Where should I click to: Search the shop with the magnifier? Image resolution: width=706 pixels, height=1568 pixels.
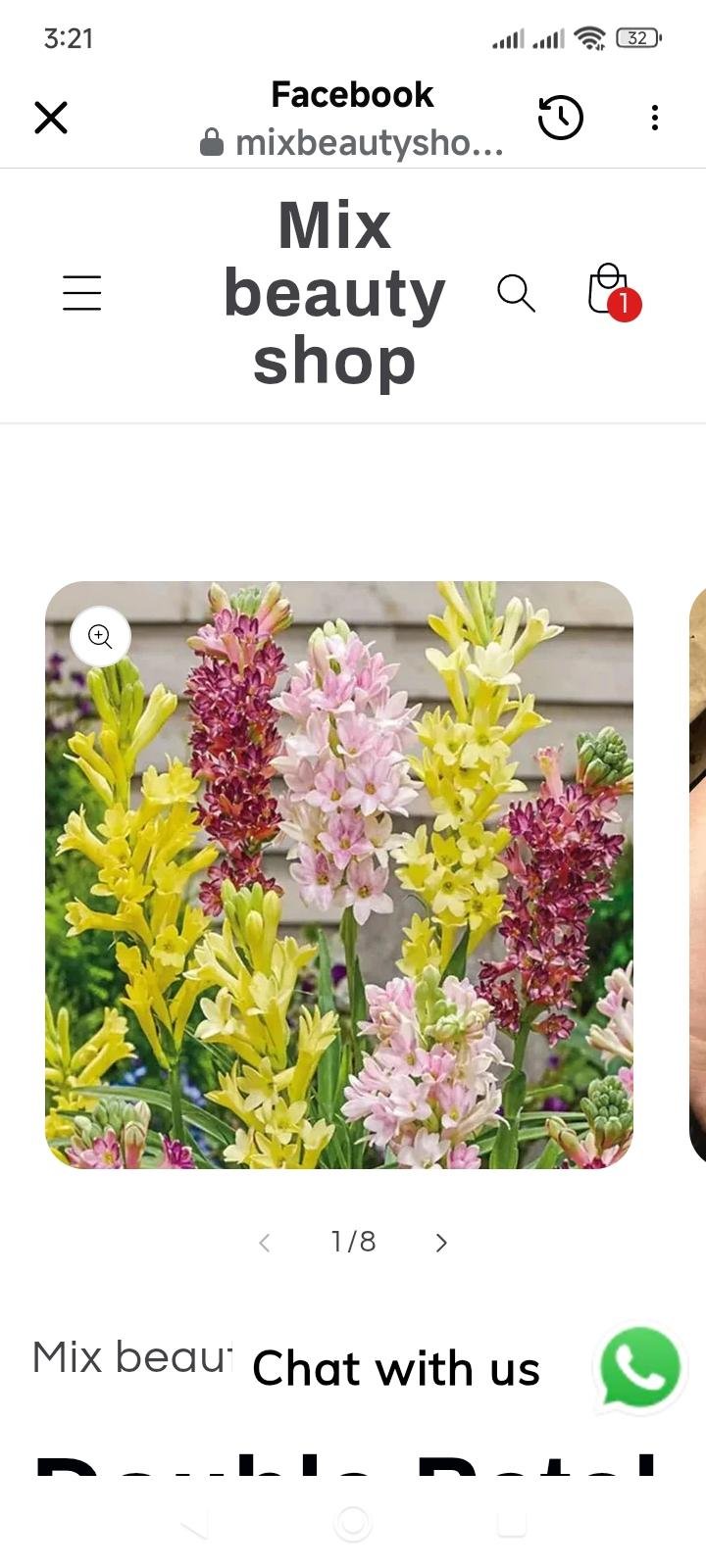click(x=516, y=293)
